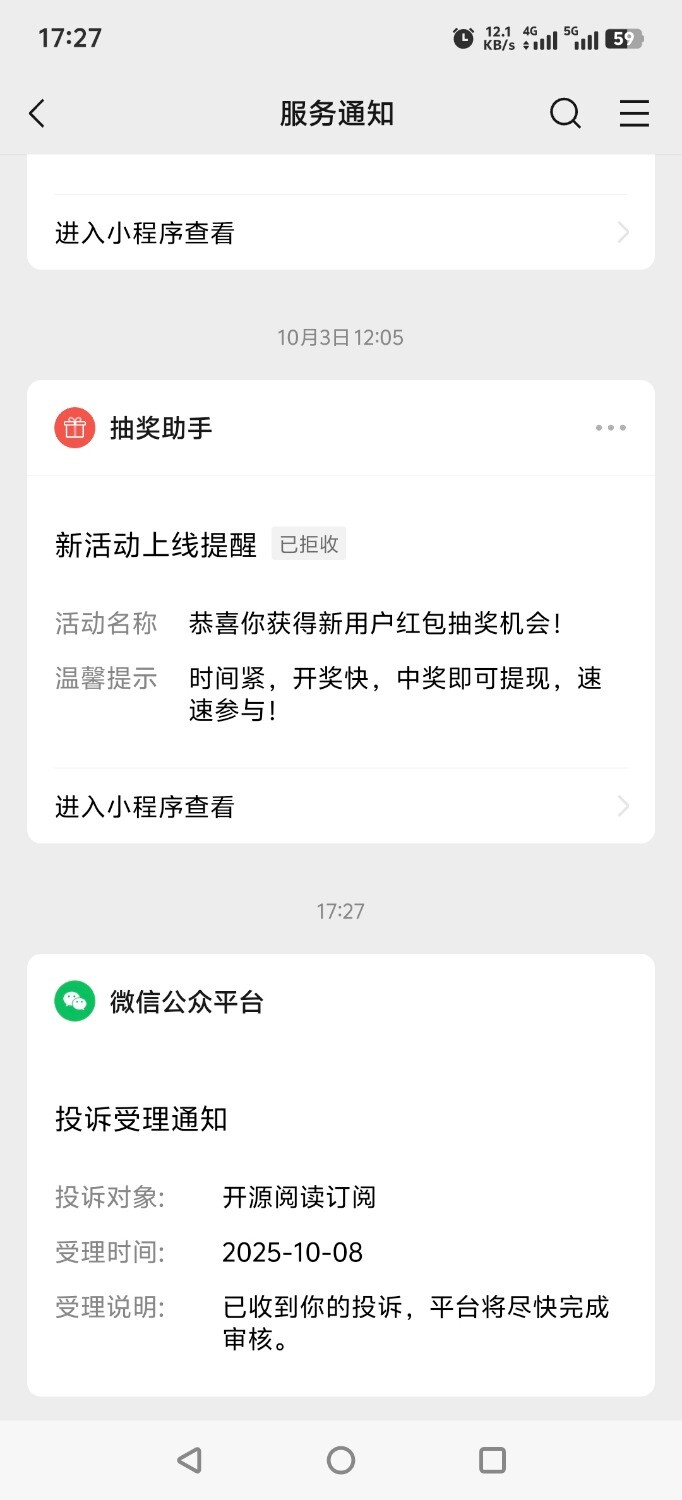Viewport: 682px width, 1500px height.
Task: Open recent apps from navigation bar
Action: [492, 1460]
